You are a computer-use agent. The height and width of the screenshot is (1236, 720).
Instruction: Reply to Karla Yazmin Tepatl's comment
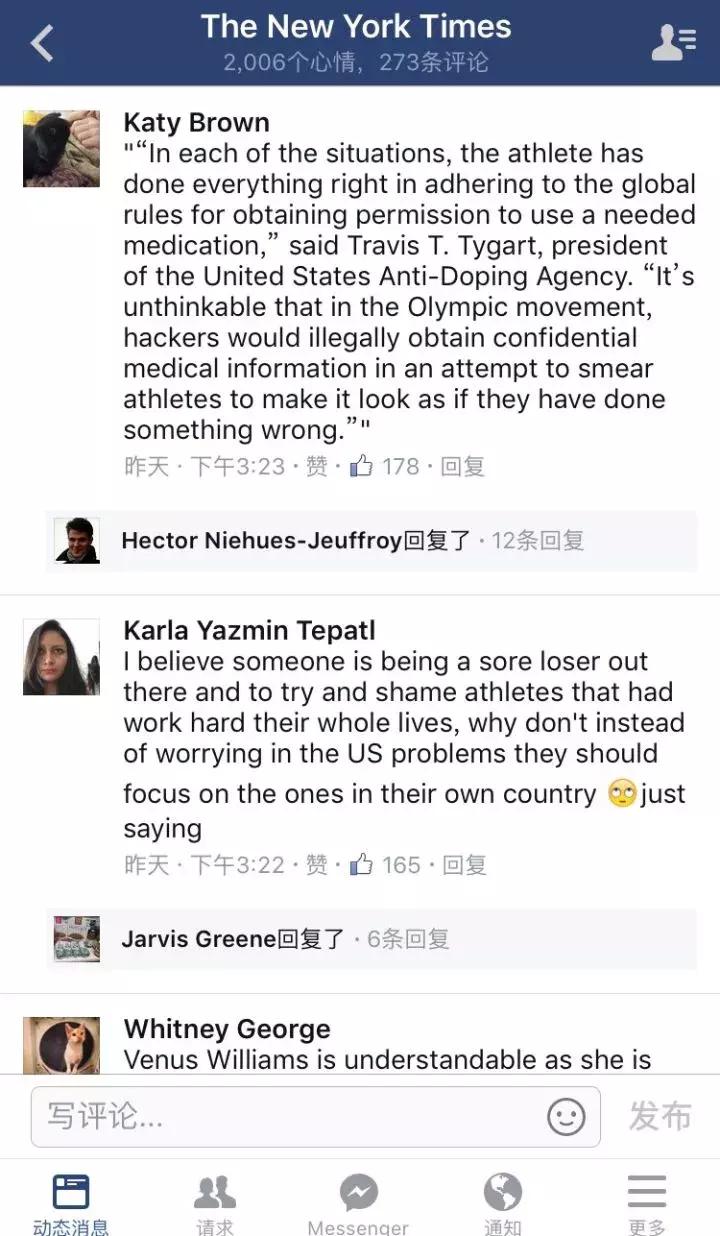click(464, 864)
